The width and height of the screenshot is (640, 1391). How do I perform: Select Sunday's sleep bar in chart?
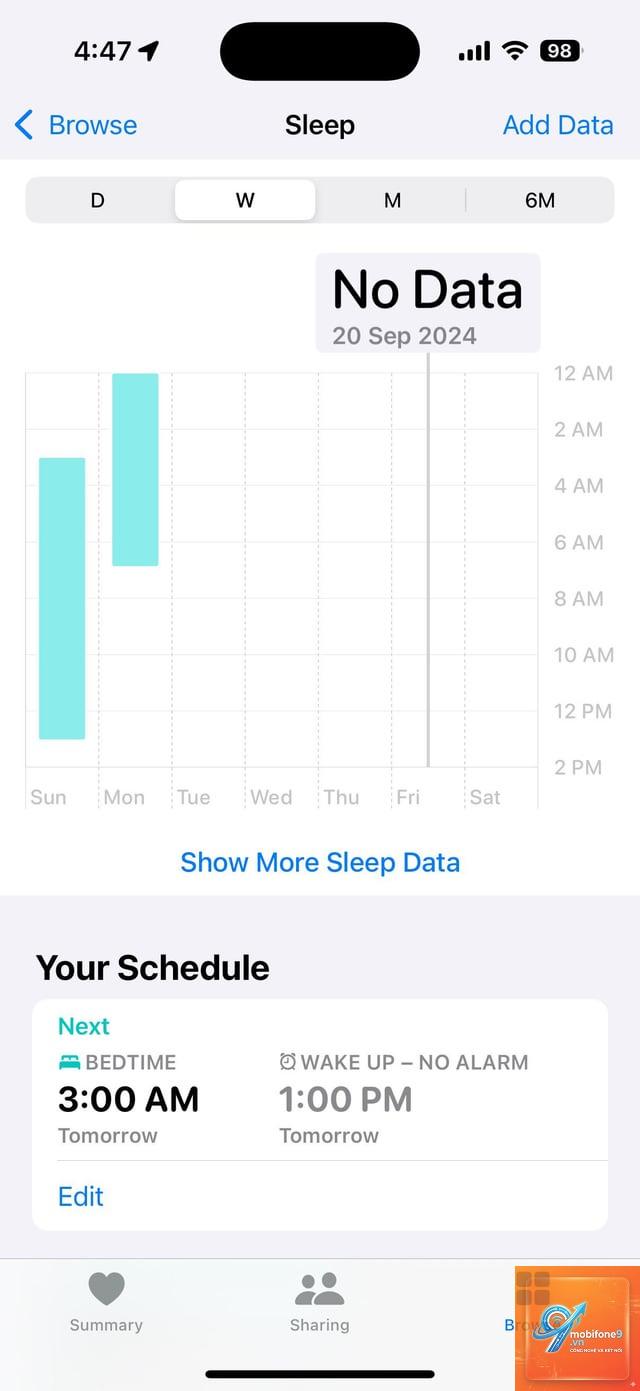(62, 598)
